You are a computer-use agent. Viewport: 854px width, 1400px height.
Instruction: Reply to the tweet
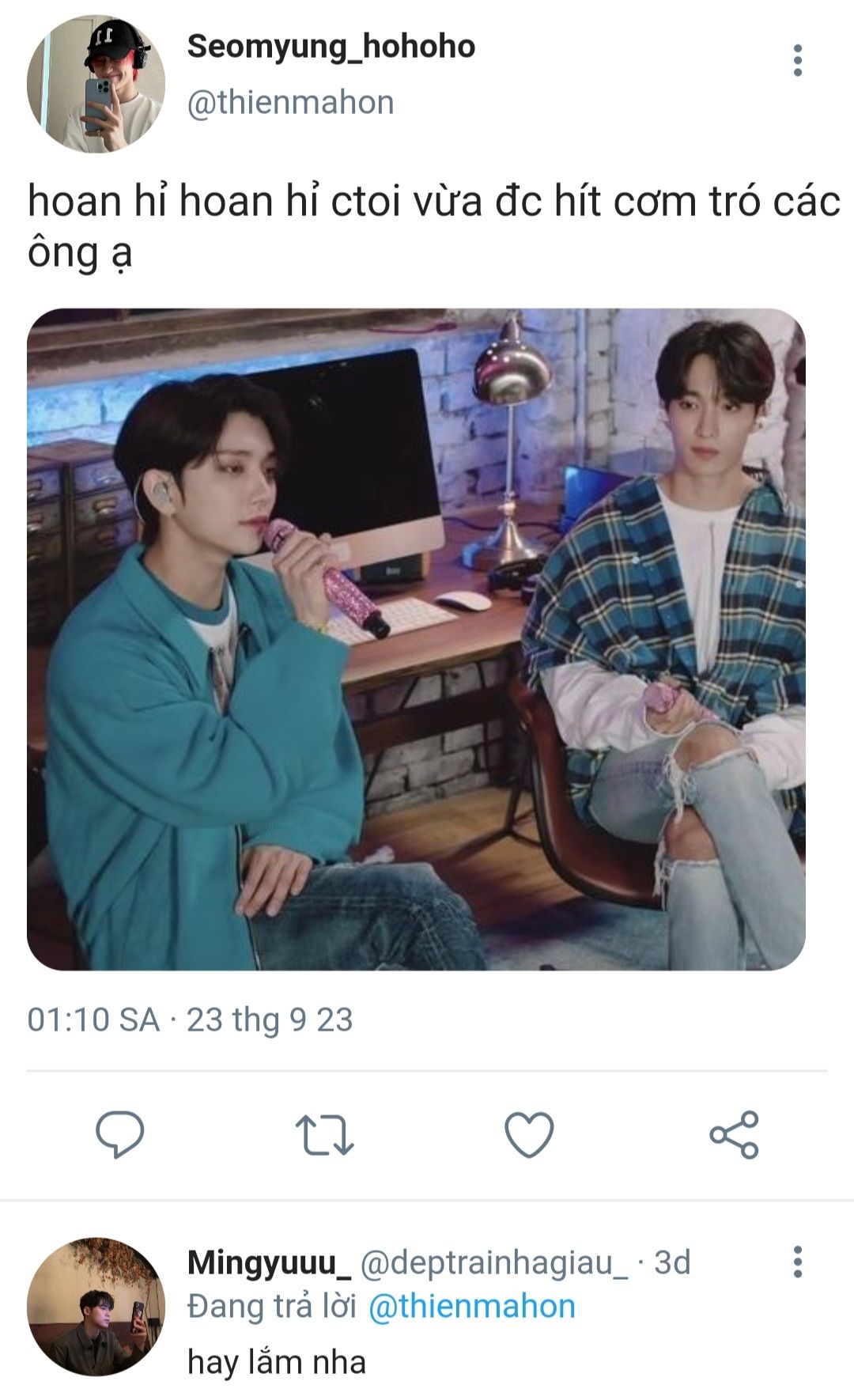120,1134
